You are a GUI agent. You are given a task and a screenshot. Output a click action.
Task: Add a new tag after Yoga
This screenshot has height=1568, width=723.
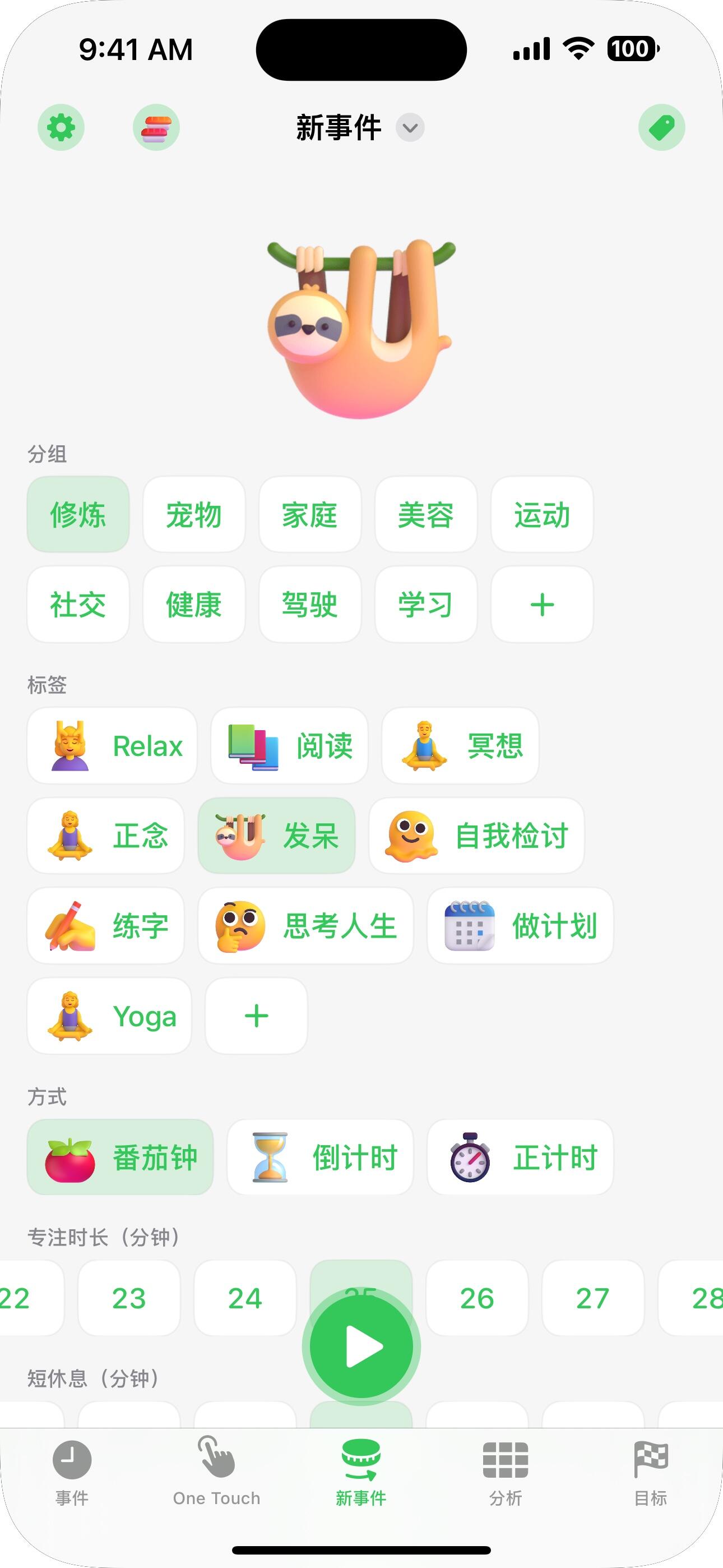click(256, 1016)
